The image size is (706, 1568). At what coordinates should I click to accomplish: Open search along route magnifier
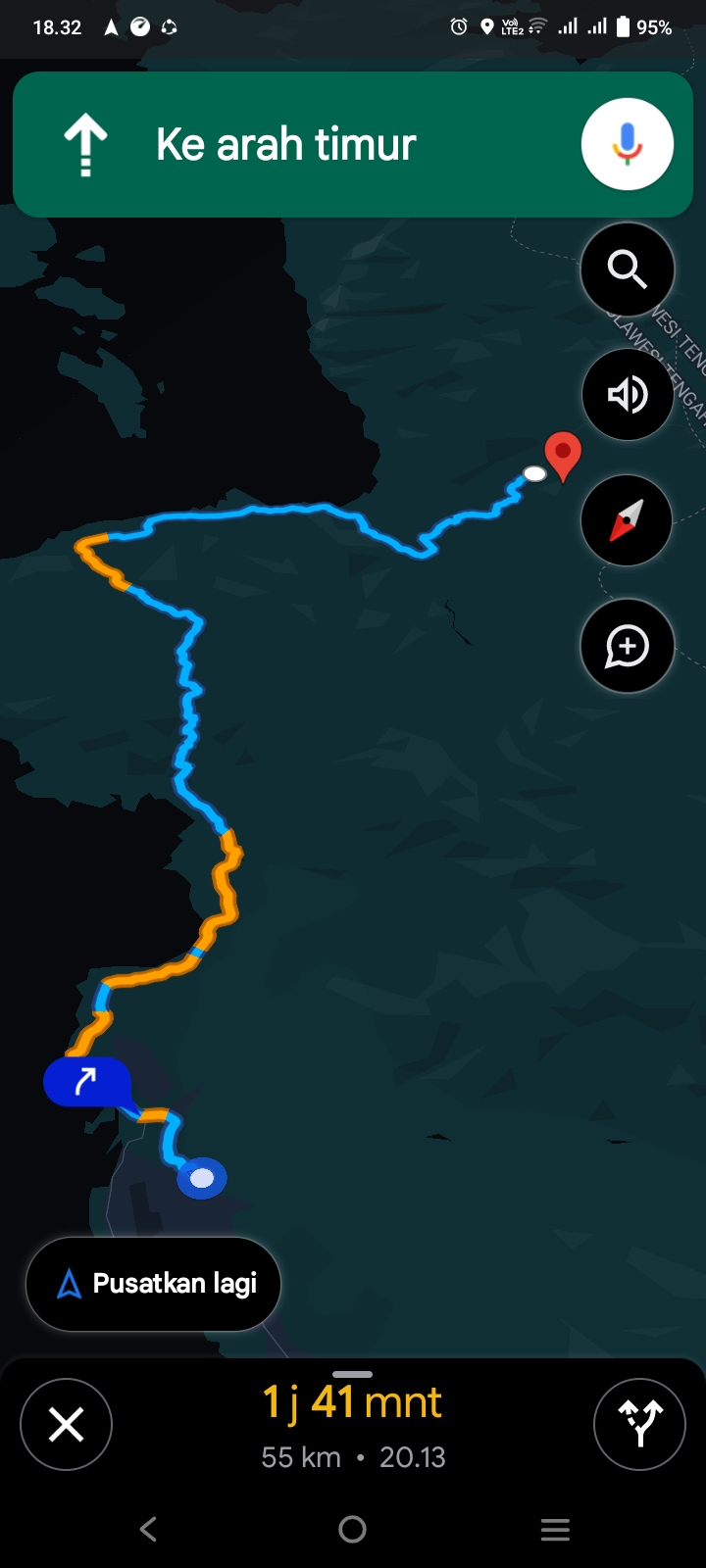point(628,269)
